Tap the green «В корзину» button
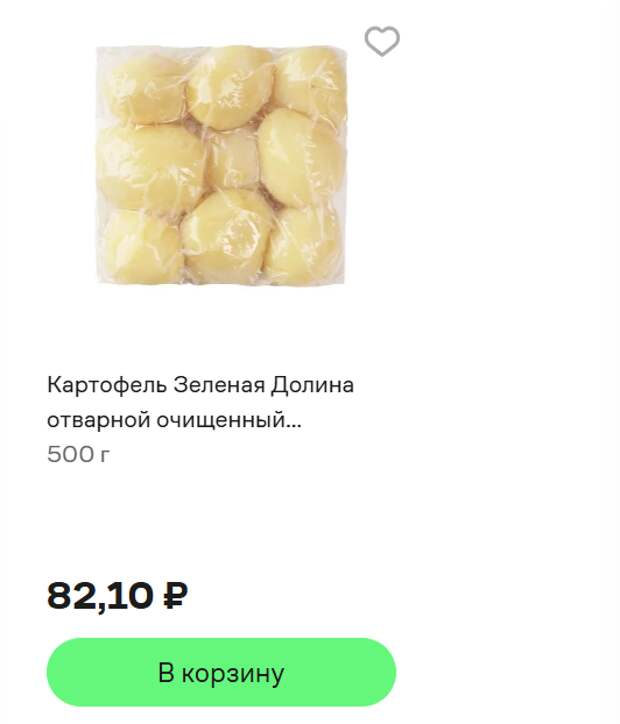620x724 pixels. pyautogui.click(x=221, y=672)
